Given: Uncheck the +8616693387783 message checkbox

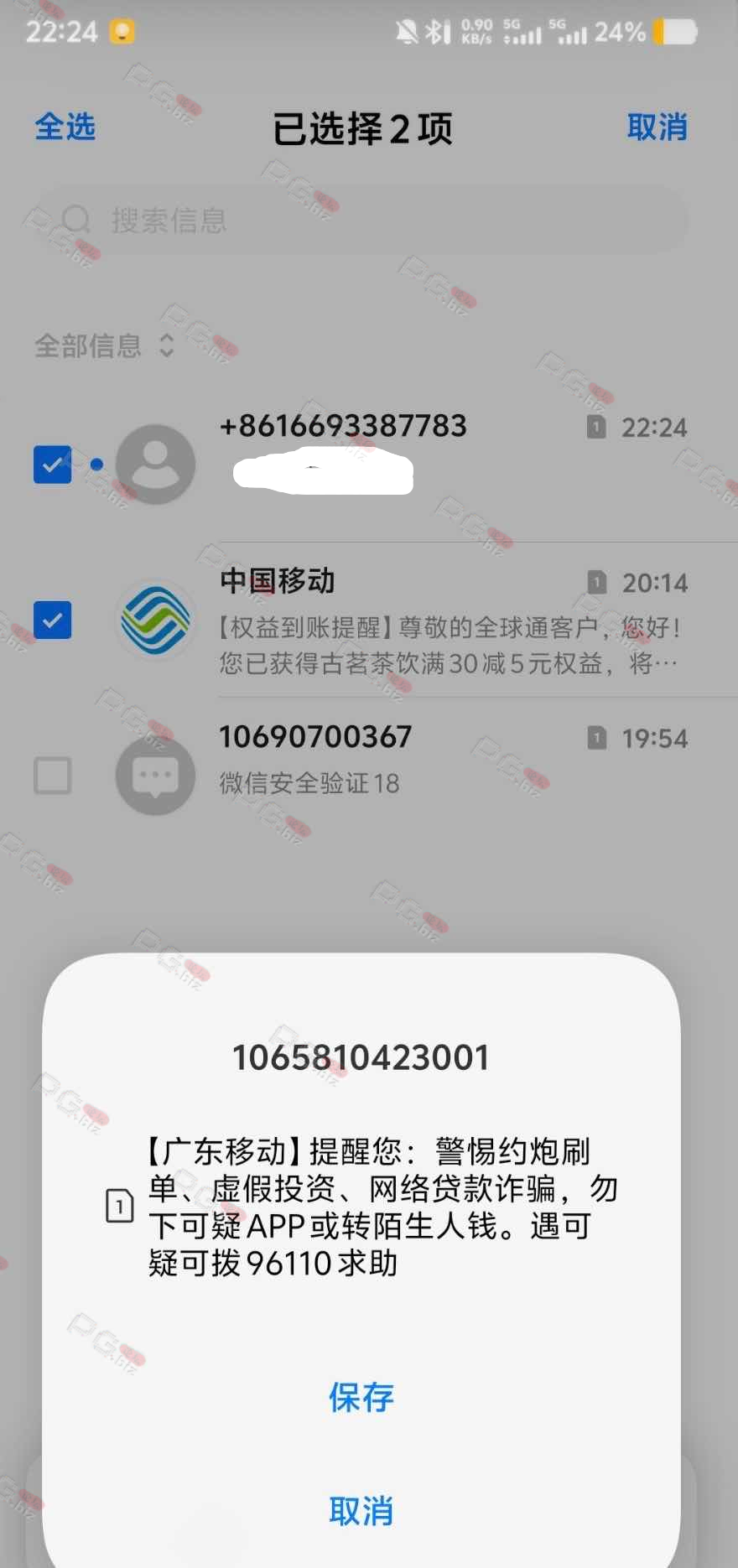Looking at the screenshot, I should 52,465.
